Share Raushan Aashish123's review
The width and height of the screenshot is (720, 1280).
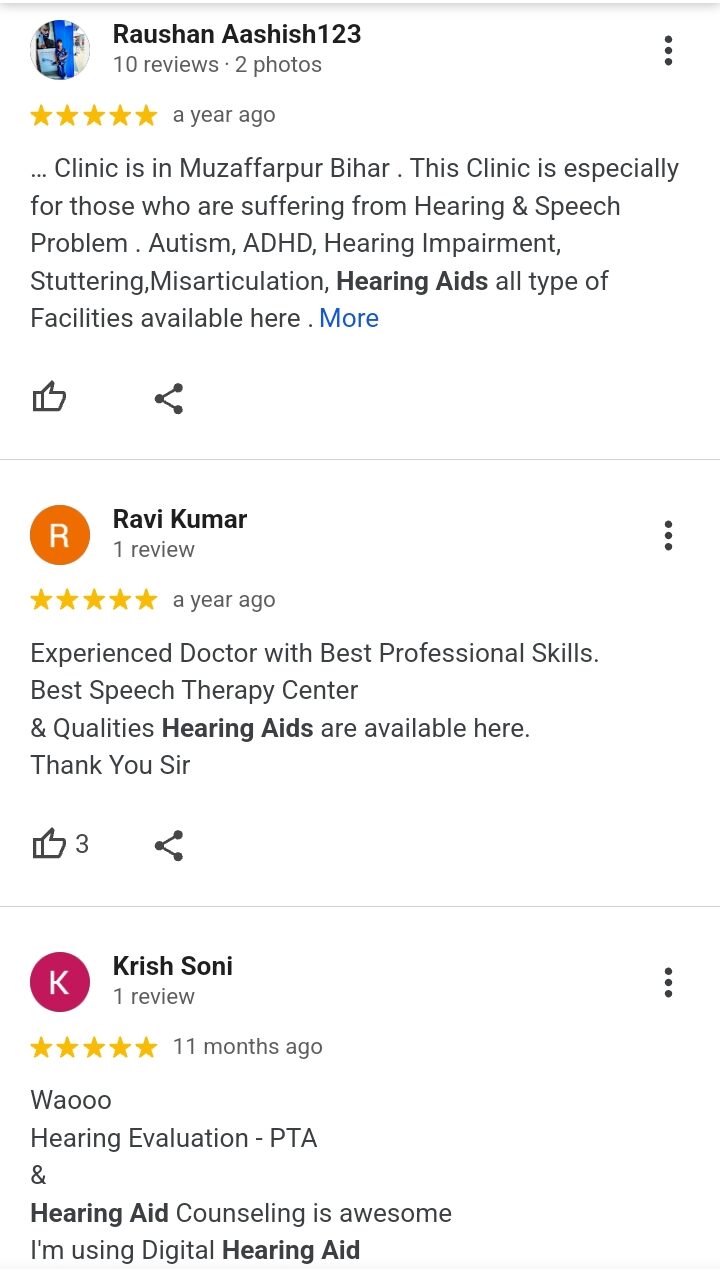[x=169, y=398]
